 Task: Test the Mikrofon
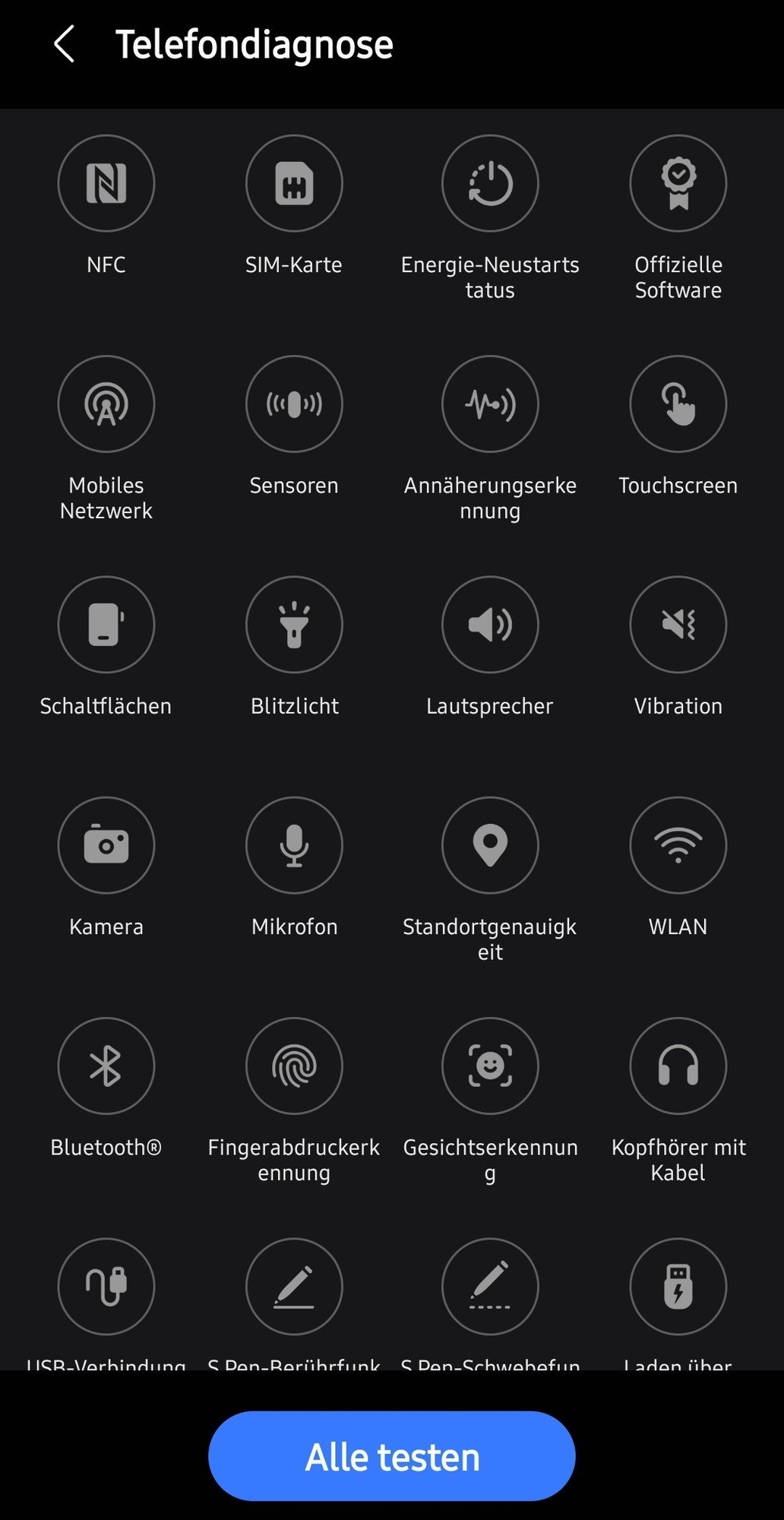[294, 845]
